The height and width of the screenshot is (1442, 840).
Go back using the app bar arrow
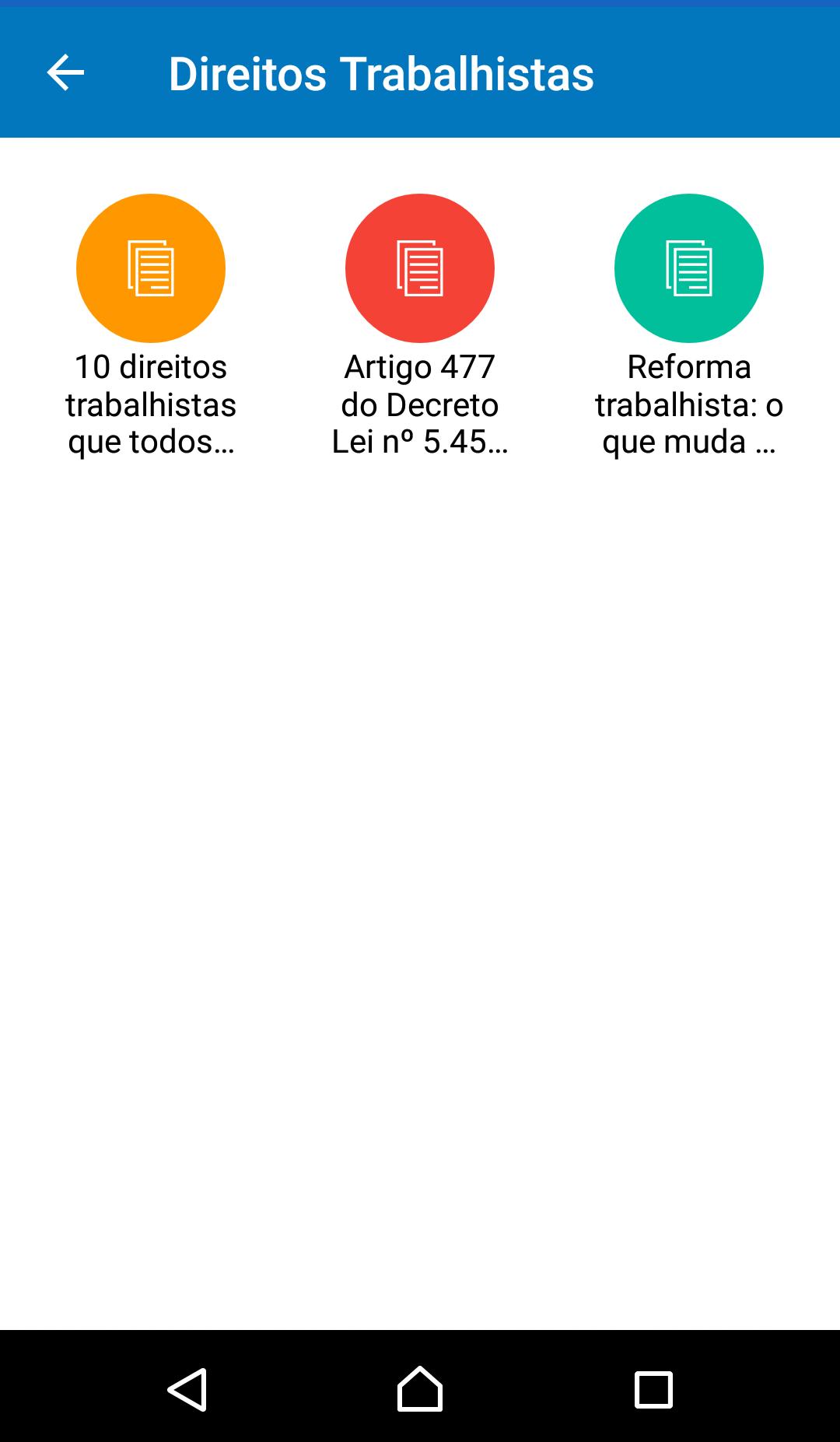[x=65, y=73]
